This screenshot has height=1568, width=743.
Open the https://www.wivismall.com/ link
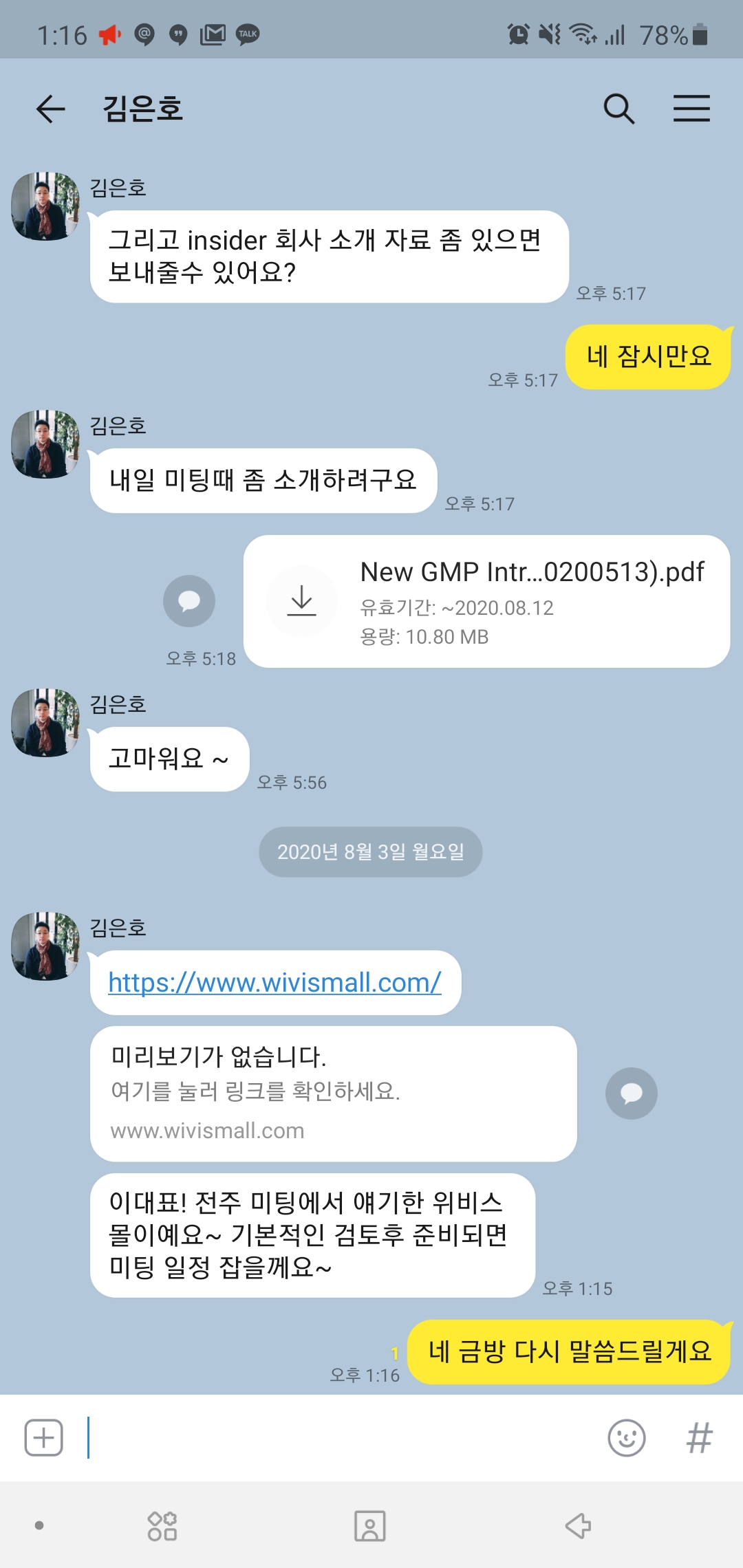[x=274, y=982]
